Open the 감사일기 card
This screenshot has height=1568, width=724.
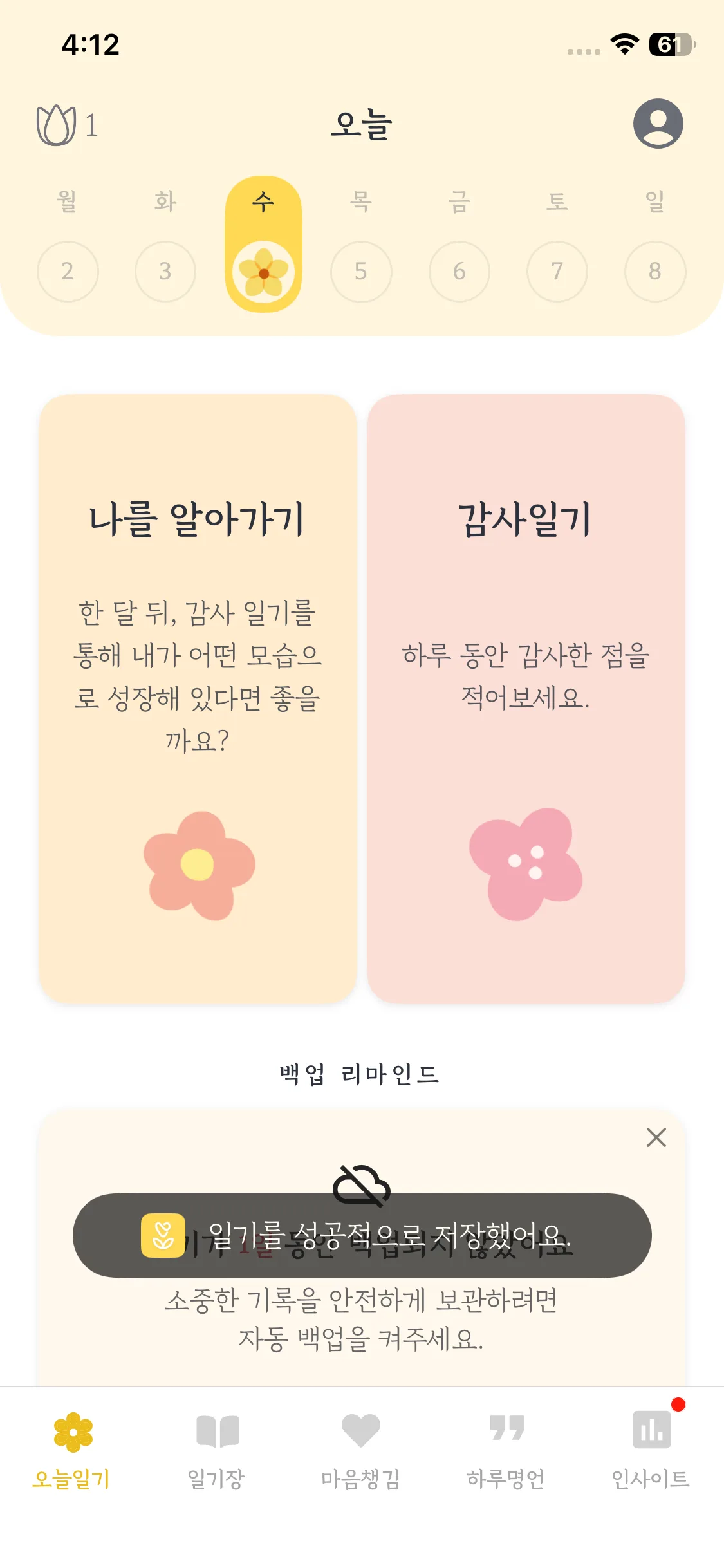[526, 698]
